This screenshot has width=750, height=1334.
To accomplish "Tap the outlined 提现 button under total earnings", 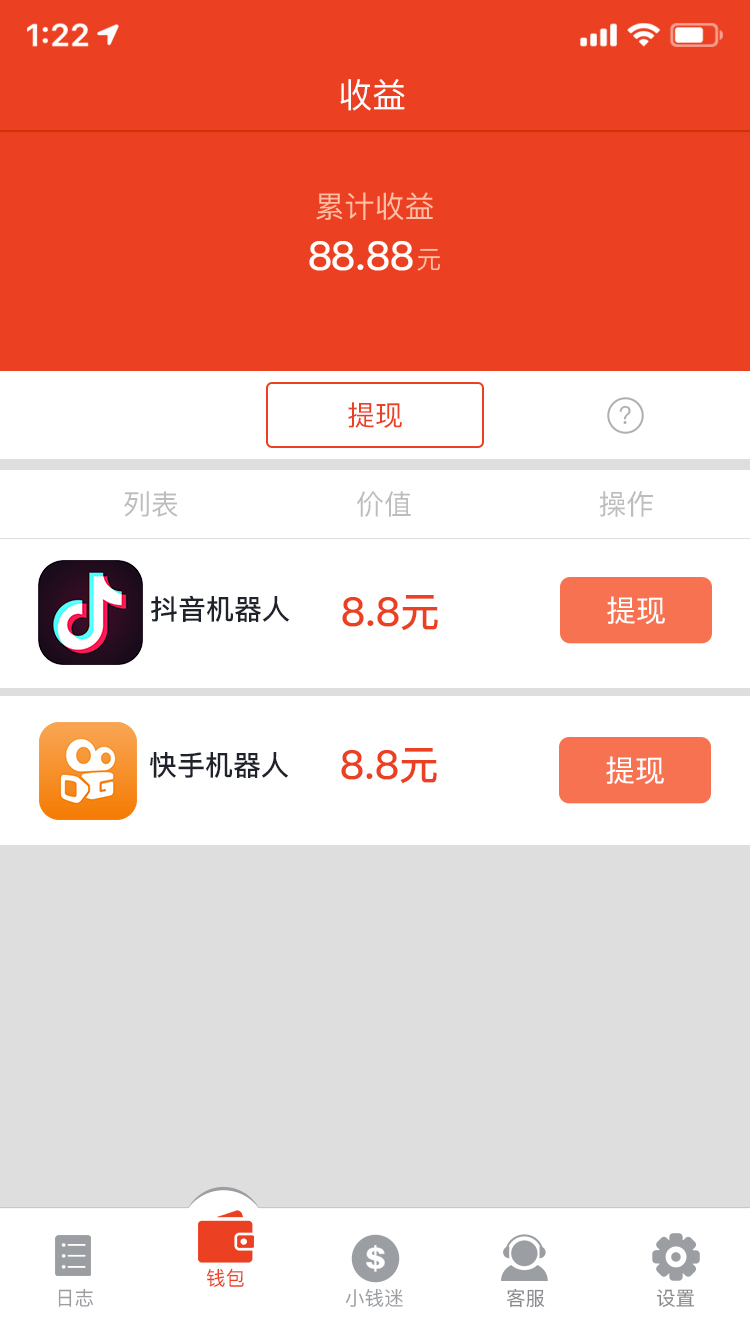I will [375, 415].
